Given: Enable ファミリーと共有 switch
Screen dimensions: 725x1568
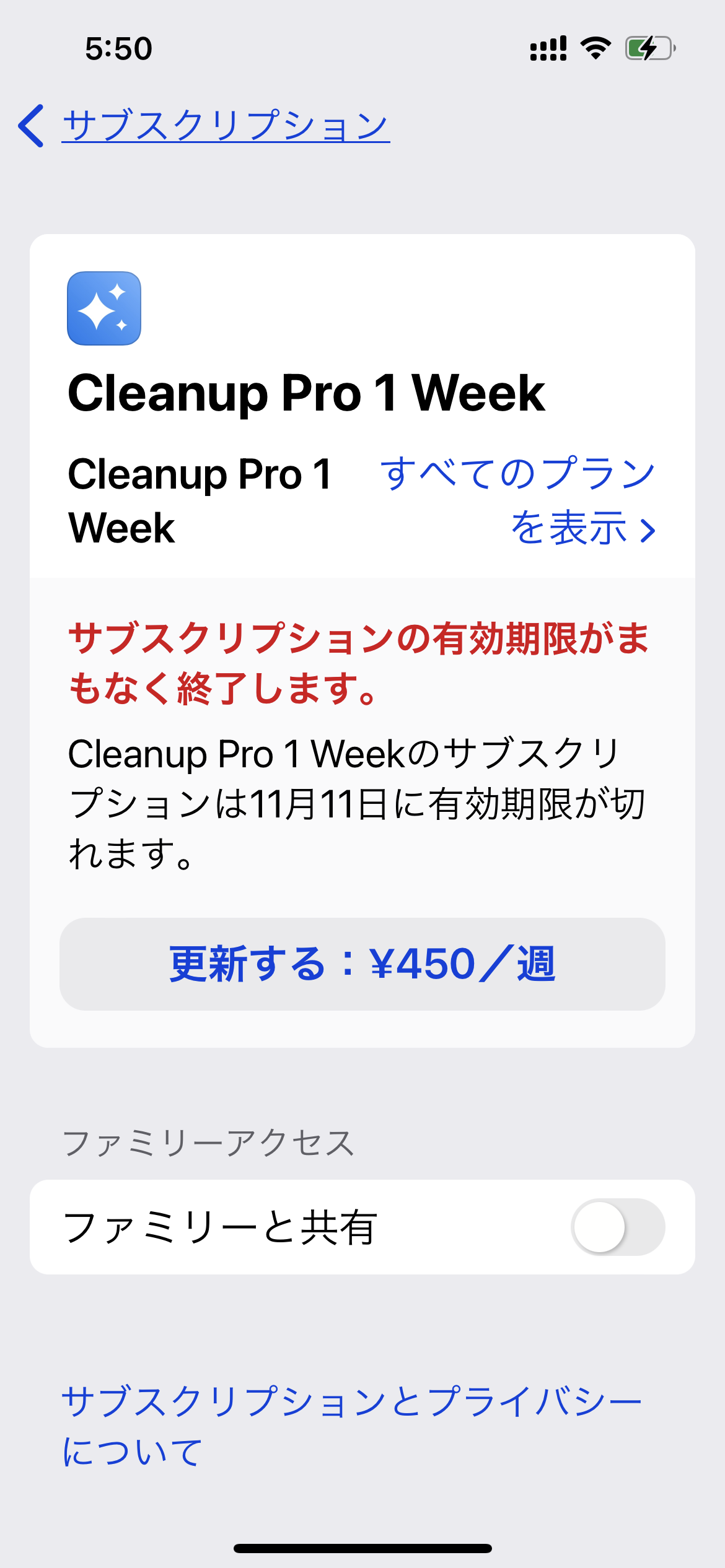Looking at the screenshot, I should (x=617, y=1227).
